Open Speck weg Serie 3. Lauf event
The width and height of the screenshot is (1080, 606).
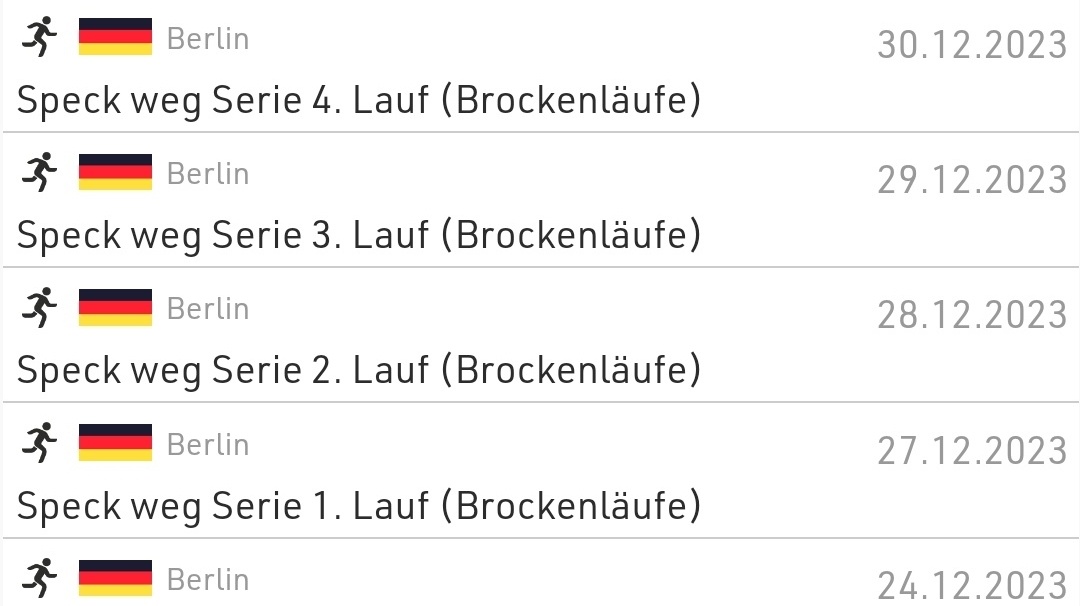click(x=360, y=235)
